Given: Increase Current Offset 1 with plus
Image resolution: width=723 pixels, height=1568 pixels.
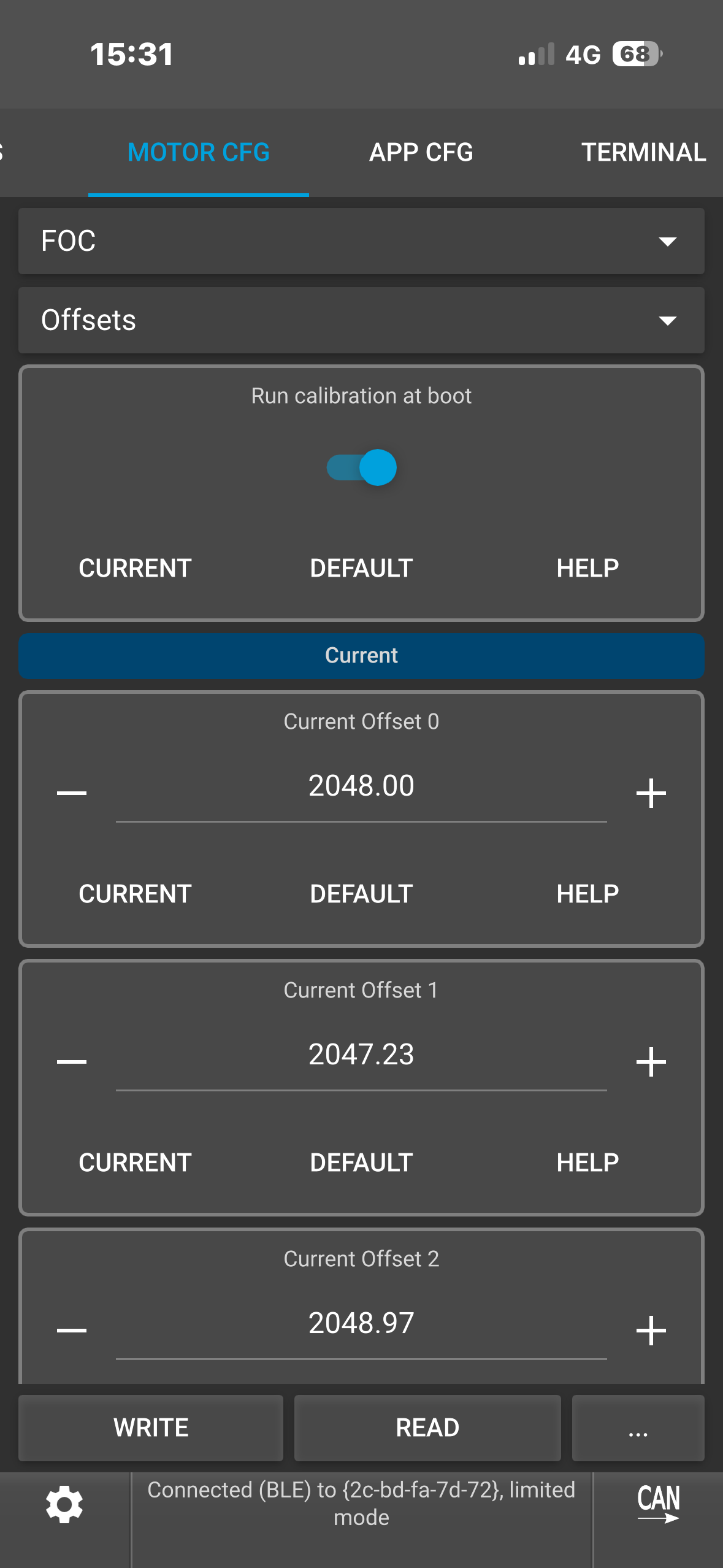Looking at the screenshot, I should (x=651, y=1062).
